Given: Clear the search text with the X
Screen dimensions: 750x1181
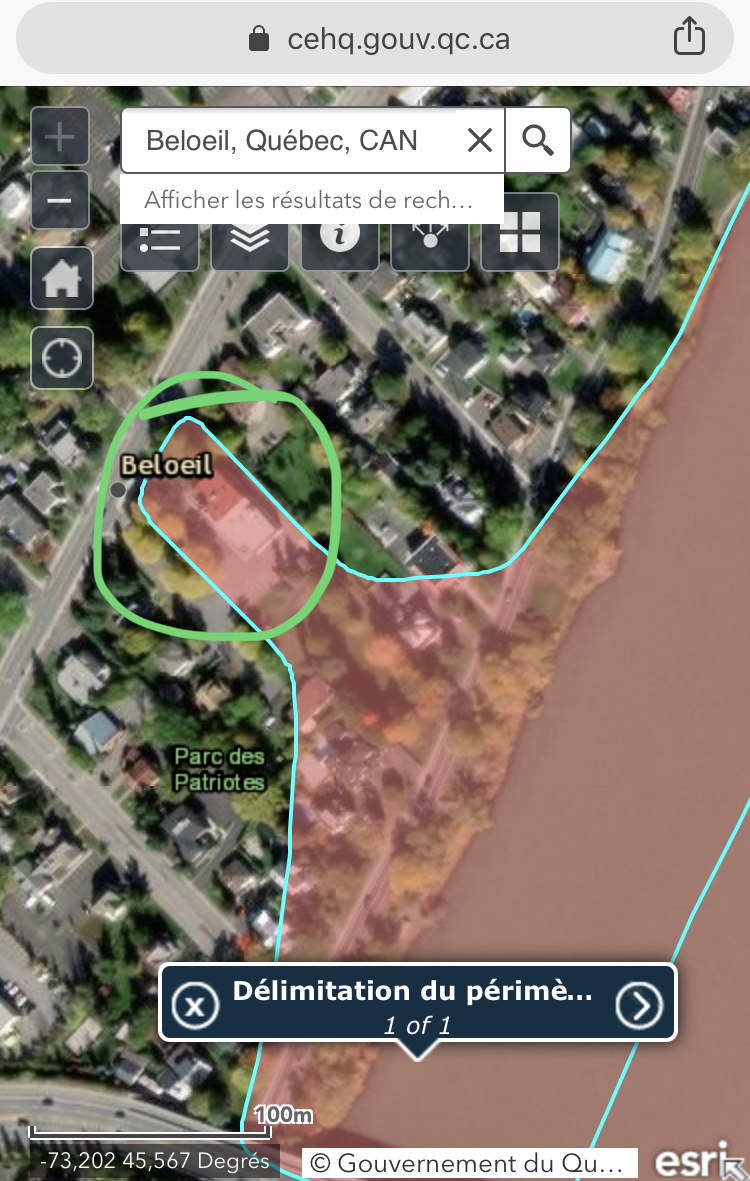Looking at the screenshot, I should pyautogui.click(x=479, y=140).
